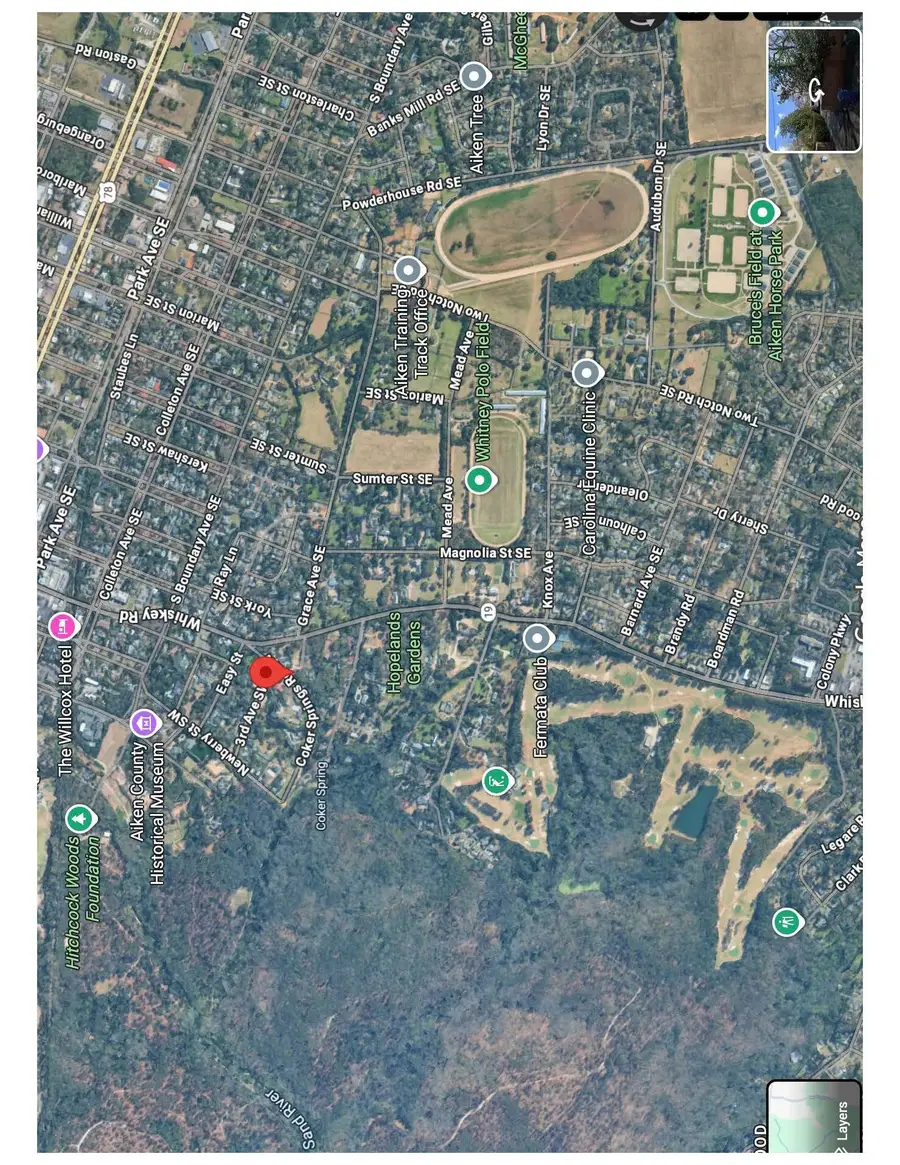Click the Hitchcock Woods Foundation attraction icon
Viewport: 900px width, 1165px height.
[x=81, y=816]
